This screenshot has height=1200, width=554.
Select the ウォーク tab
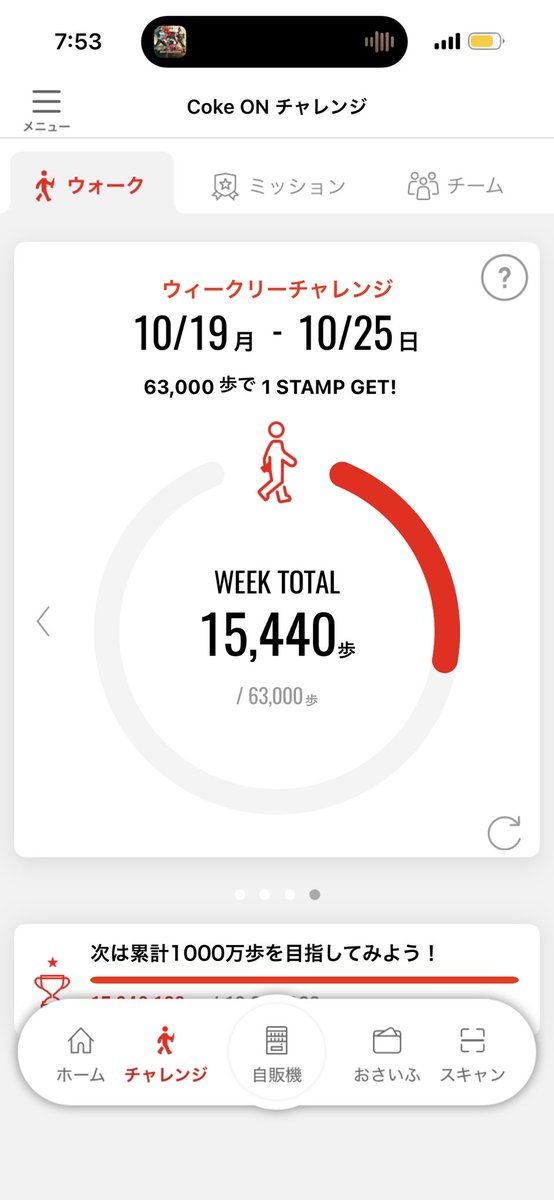coord(92,184)
